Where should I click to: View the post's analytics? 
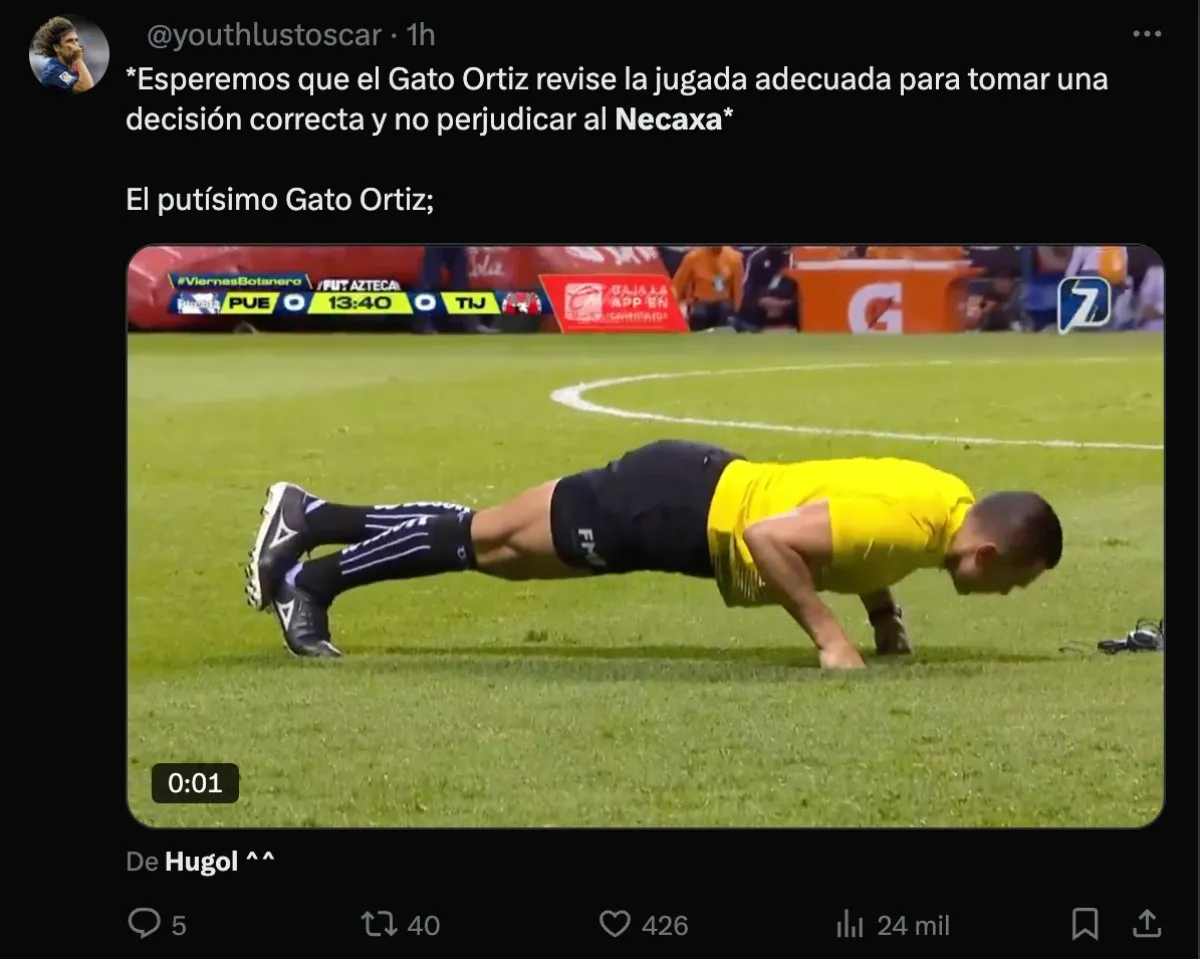[850, 925]
